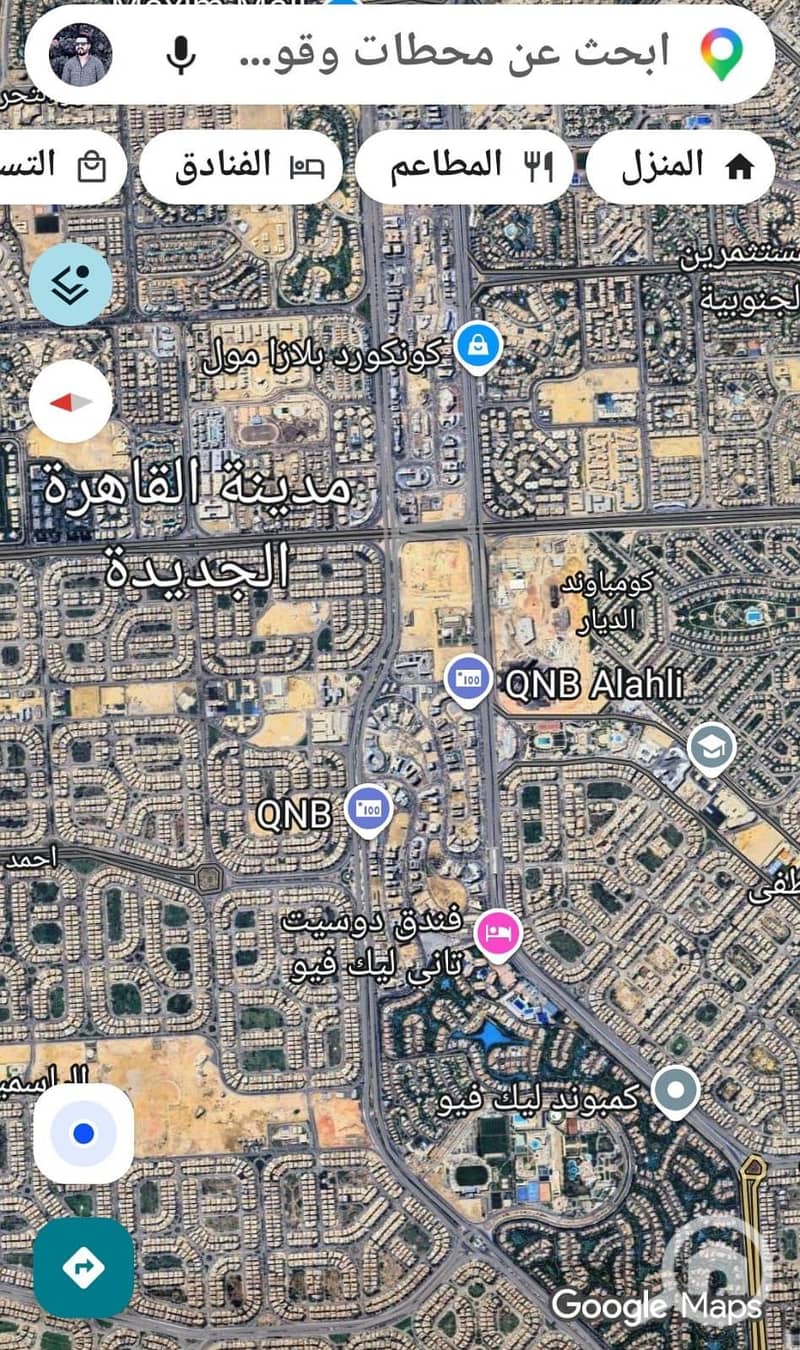Open the كونكورد بلازا مول map pin
Viewport: 800px width, 1350px height.
pos(478,348)
